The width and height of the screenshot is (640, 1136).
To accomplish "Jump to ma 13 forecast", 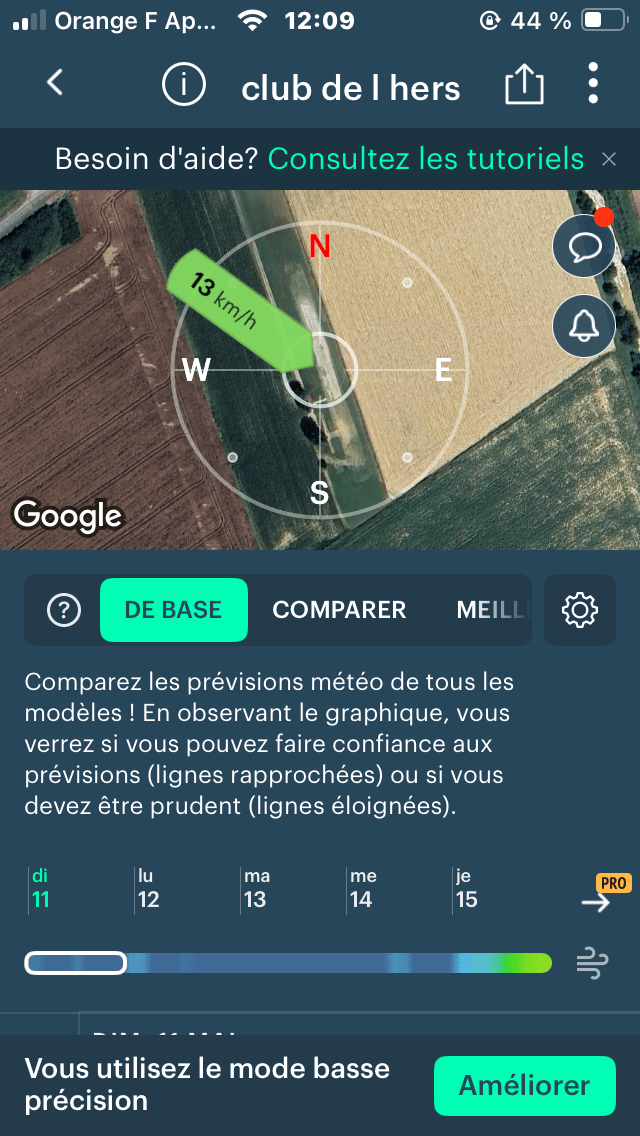I will 255,889.
